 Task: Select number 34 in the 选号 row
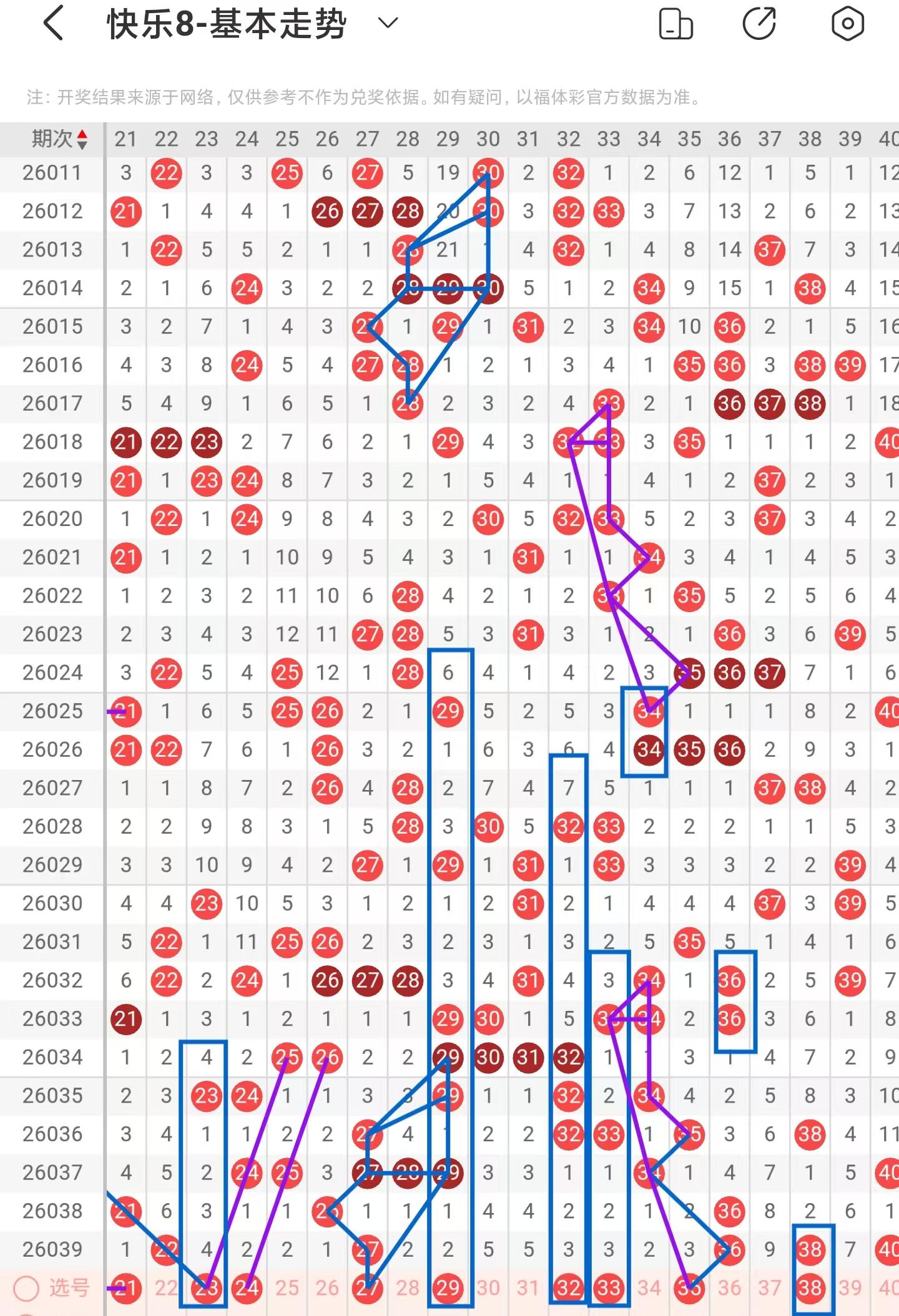(649, 1287)
